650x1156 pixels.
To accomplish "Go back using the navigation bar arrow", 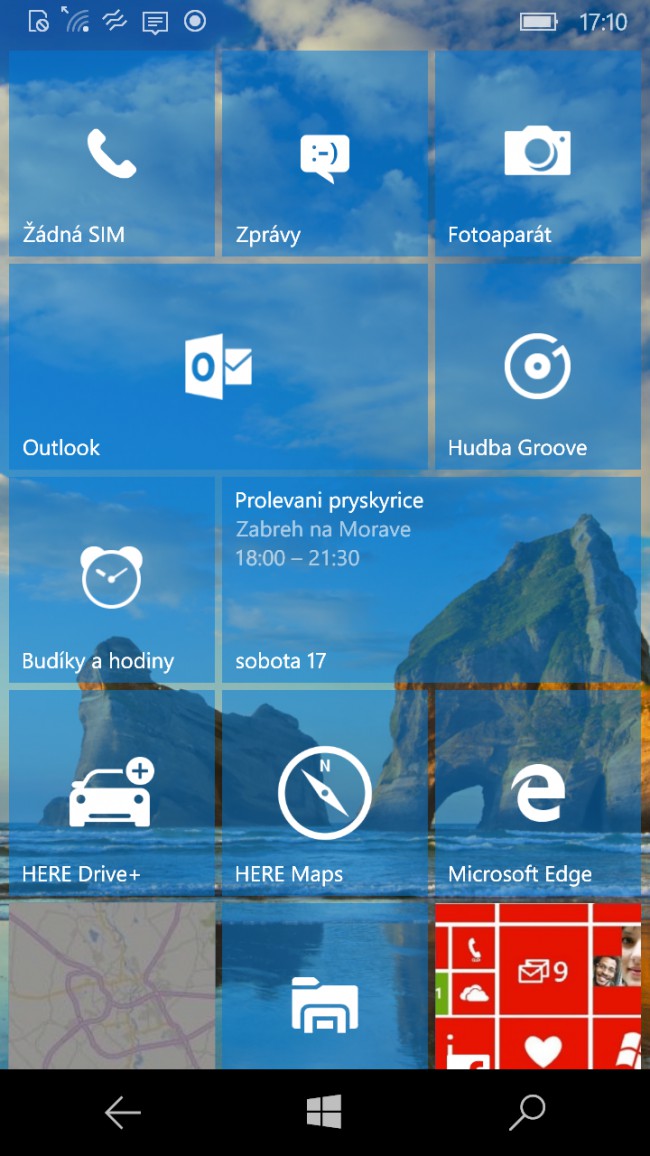I will 122,1112.
